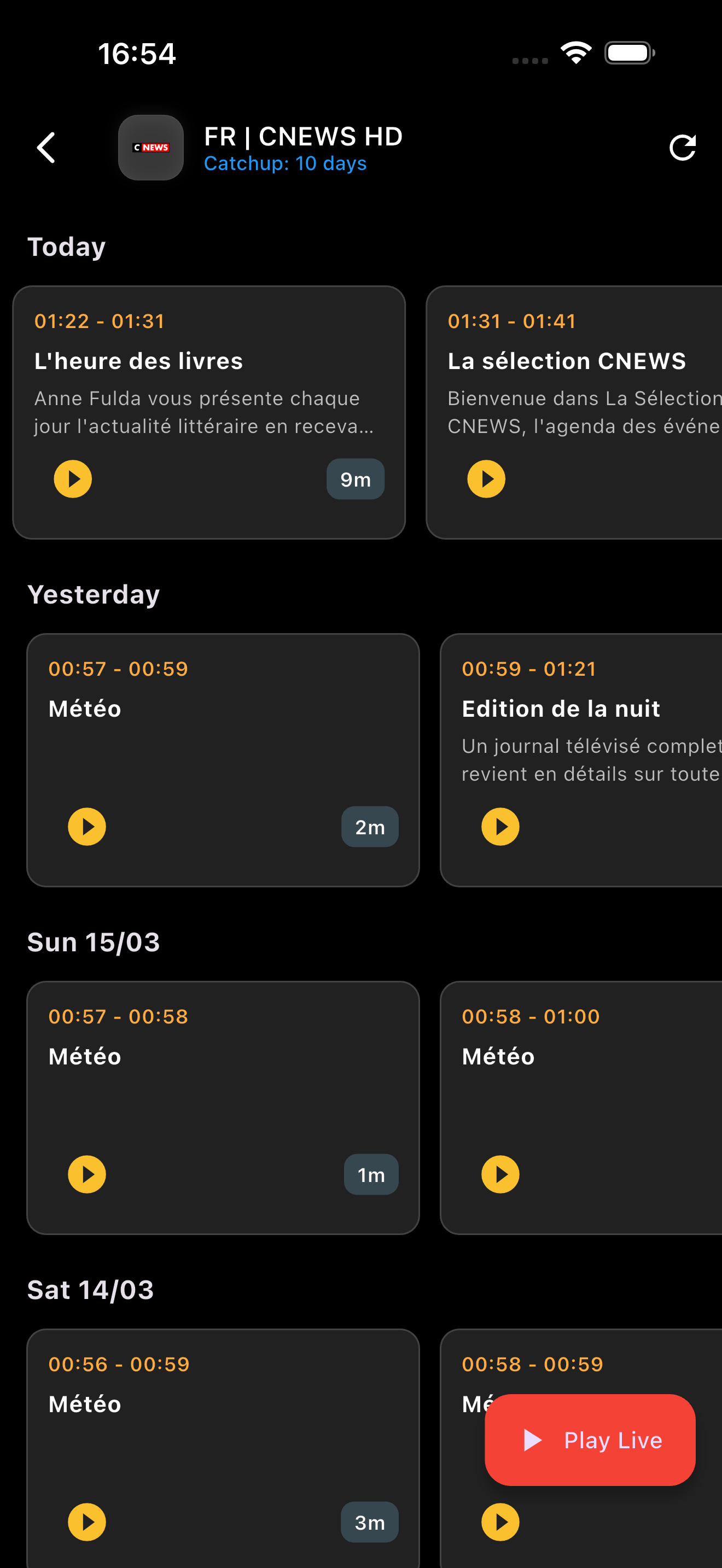Screen dimensions: 722x1568
Task: Go back from CNEWS HD catchup
Action: [x=46, y=148]
